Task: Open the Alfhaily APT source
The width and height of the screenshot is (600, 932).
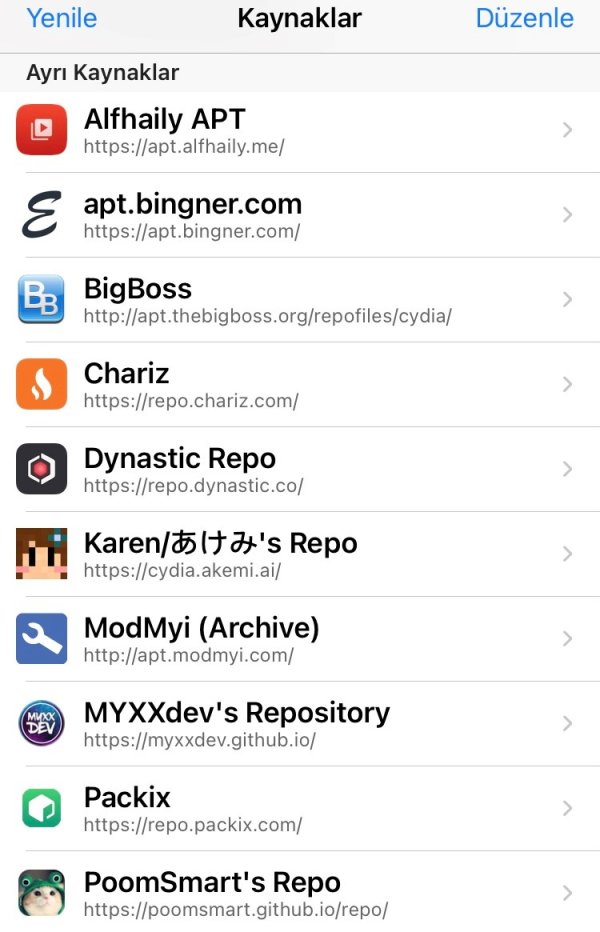Action: (300, 130)
